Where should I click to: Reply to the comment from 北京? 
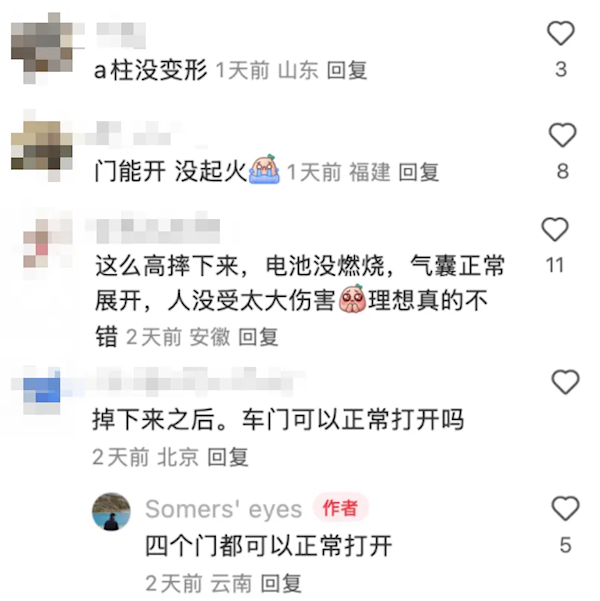click(227, 458)
